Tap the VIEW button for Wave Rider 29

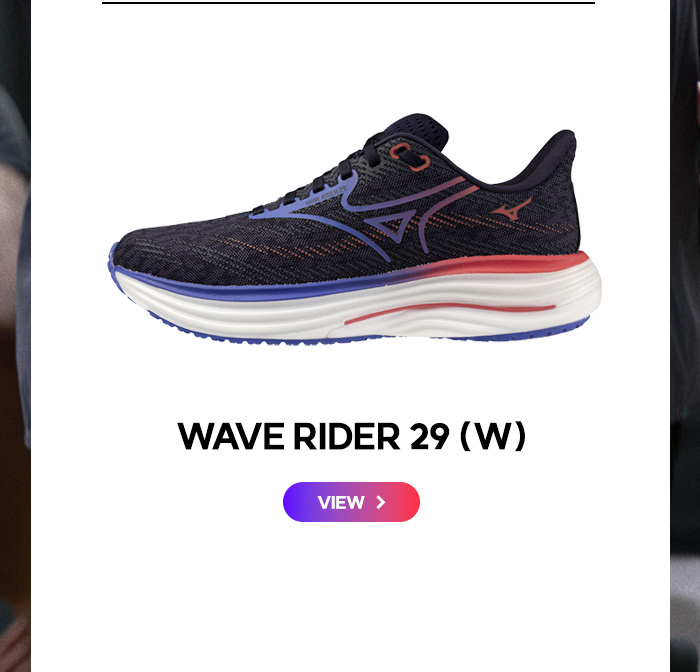pos(351,502)
